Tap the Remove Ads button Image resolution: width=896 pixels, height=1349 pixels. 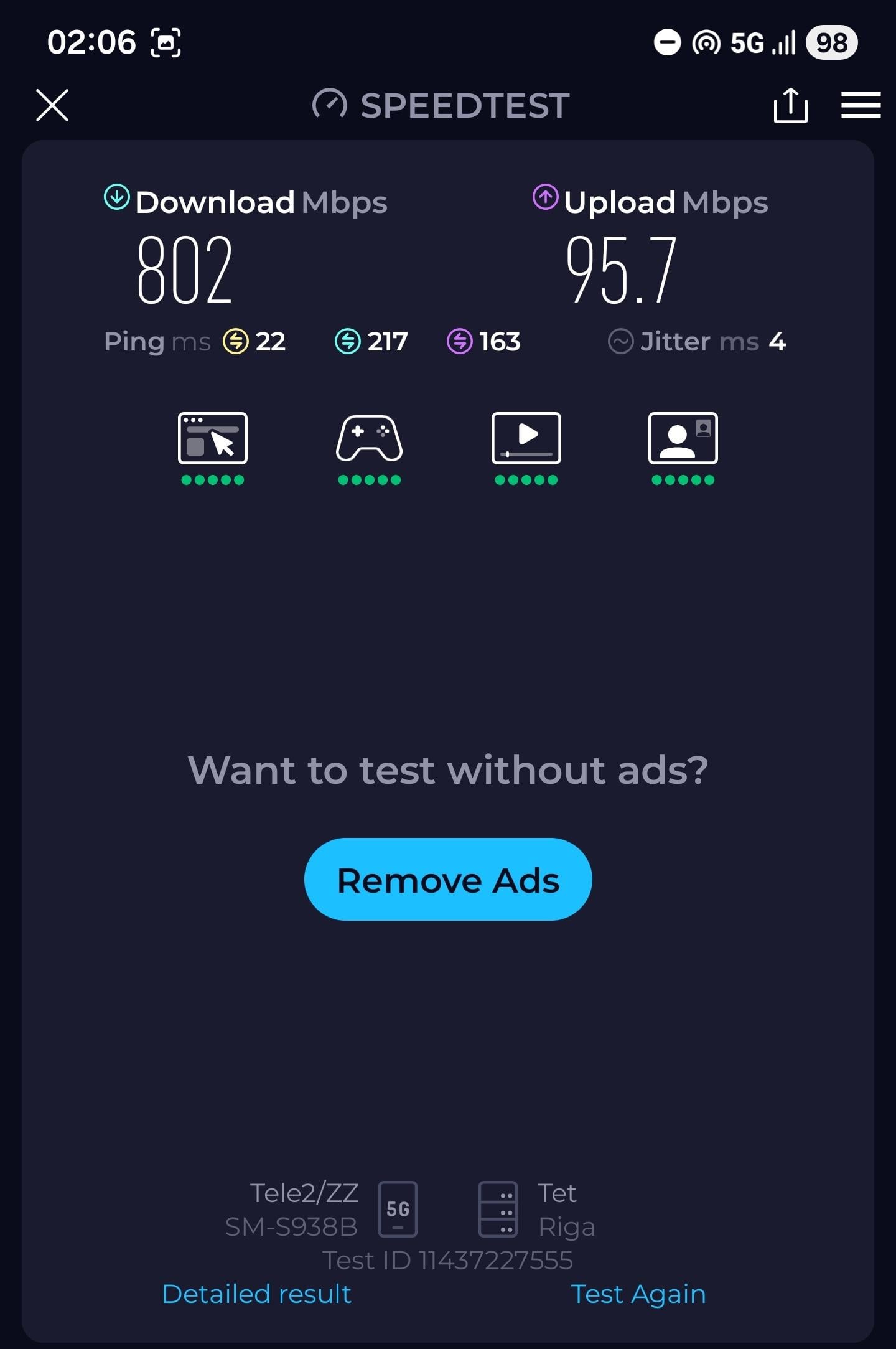click(448, 879)
